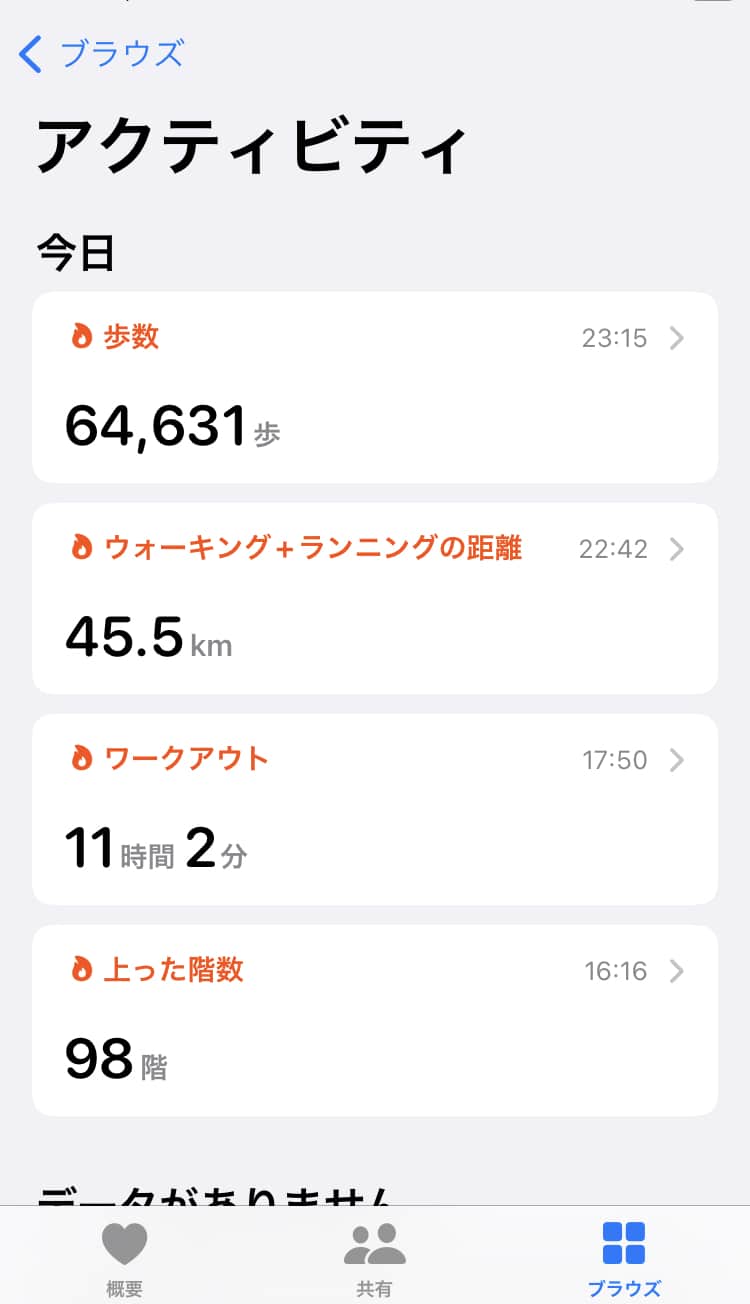Open the 上った階数 card

[x=375, y=1020]
